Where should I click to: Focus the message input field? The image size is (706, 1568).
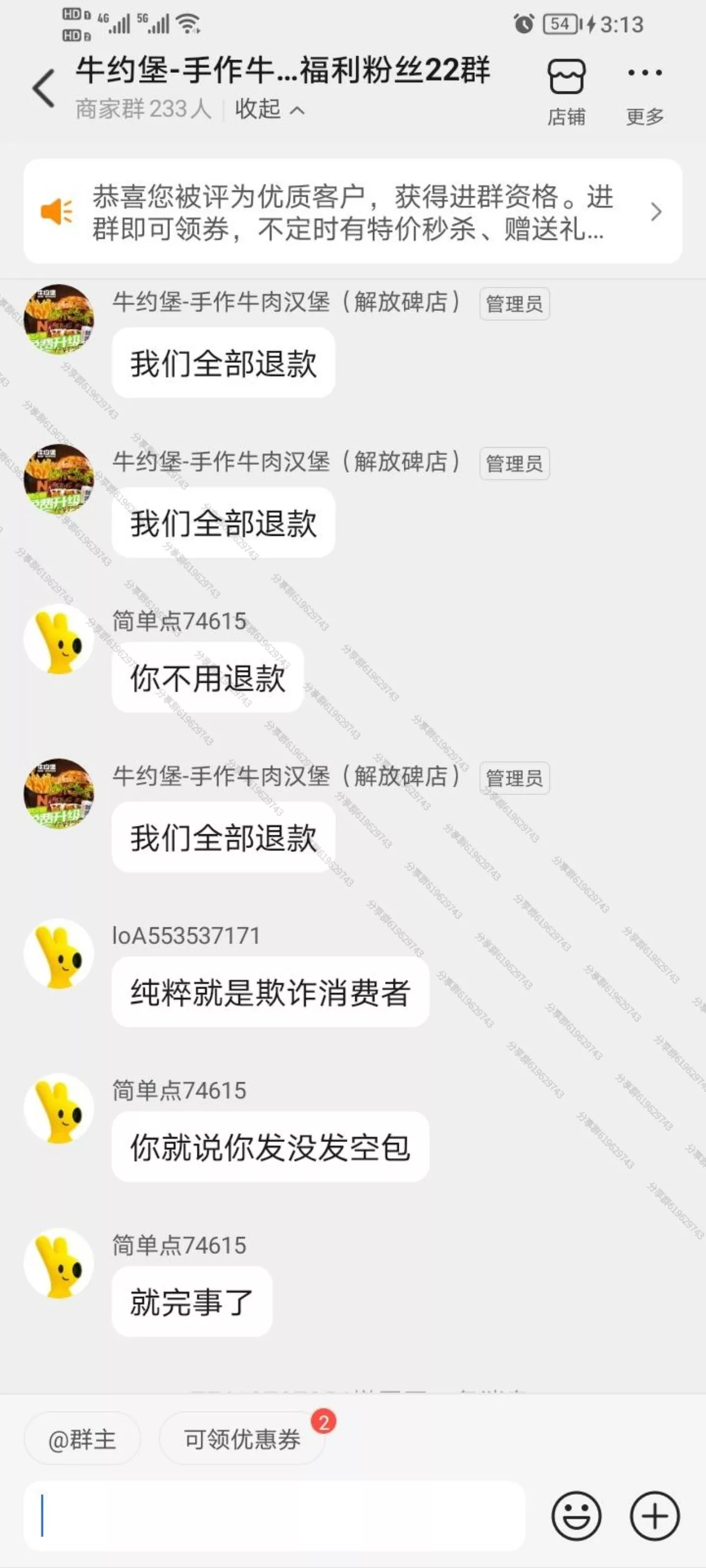tap(274, 1516)
